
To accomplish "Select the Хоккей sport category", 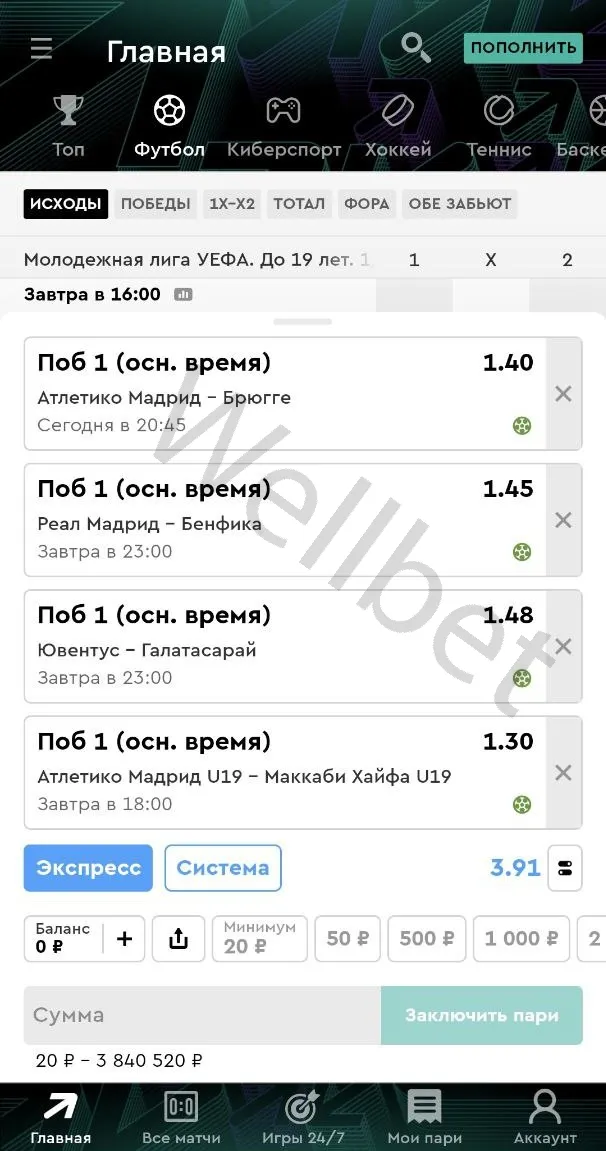I will pos(398,127).
